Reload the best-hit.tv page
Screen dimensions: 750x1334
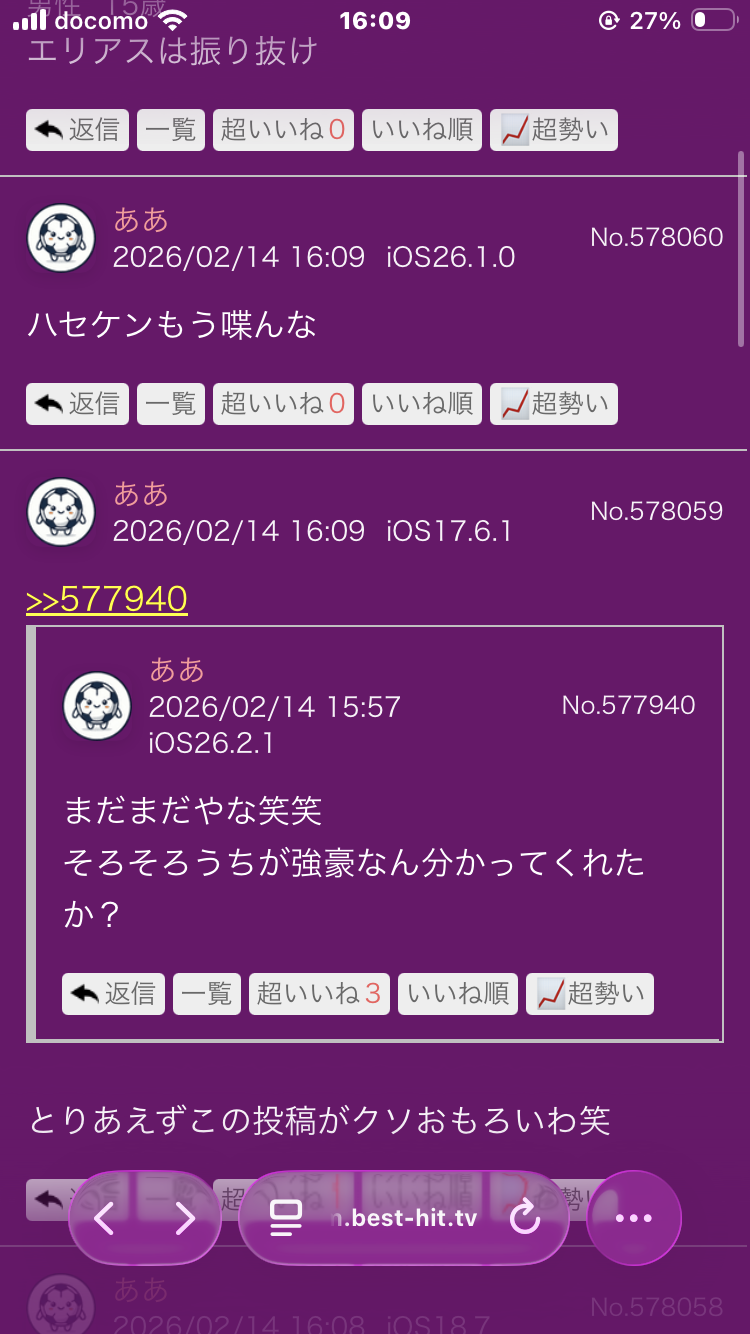click(524, 1218)
